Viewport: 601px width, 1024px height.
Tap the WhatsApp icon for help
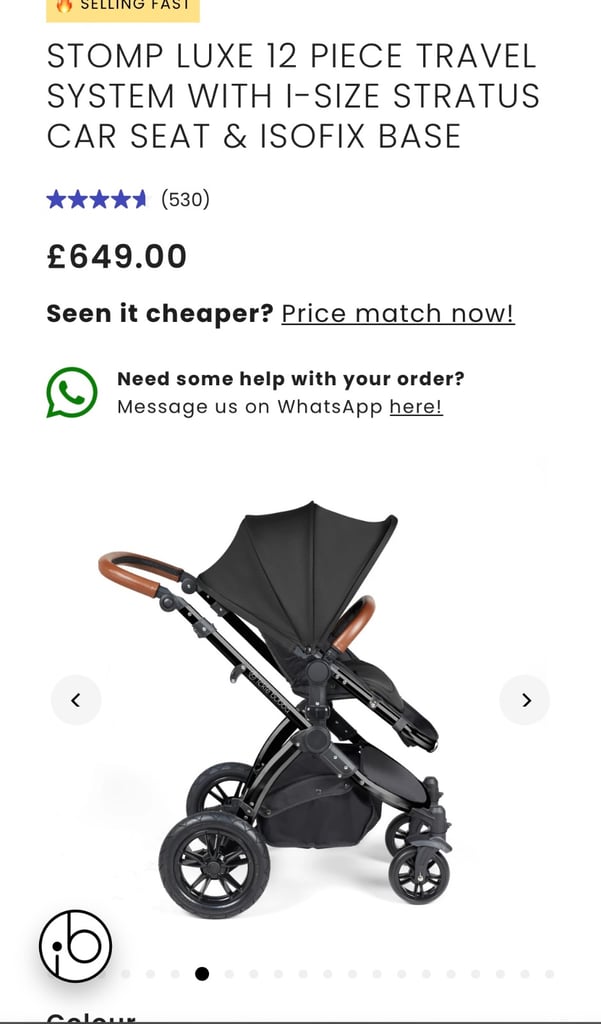click(72, 392)
